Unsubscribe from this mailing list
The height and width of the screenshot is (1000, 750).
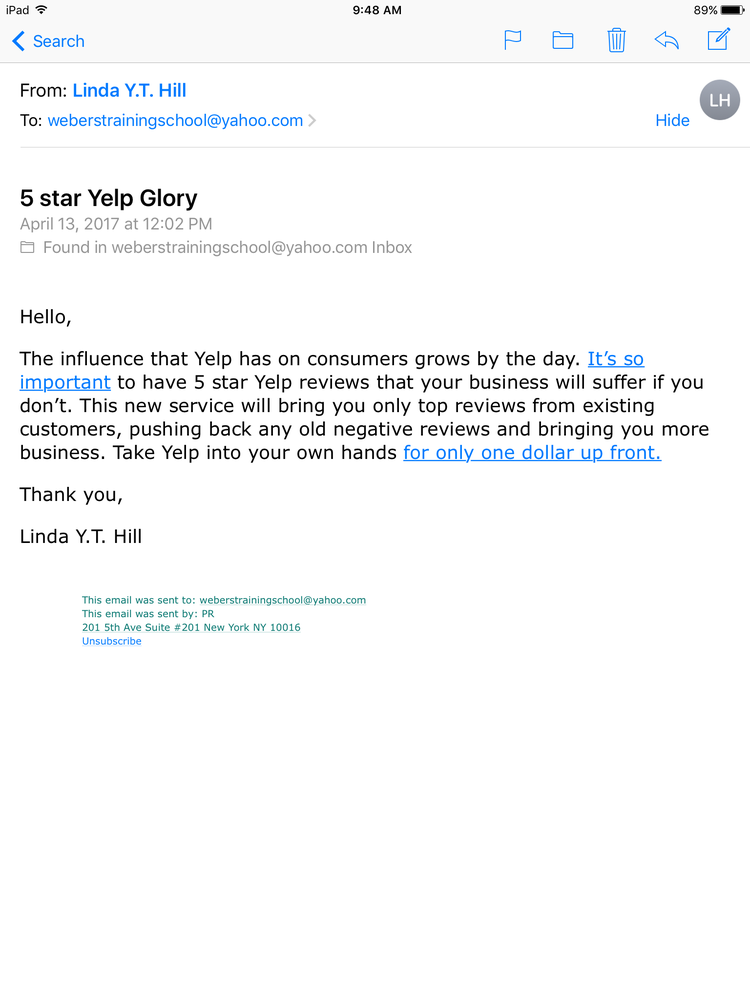[111, 642]
